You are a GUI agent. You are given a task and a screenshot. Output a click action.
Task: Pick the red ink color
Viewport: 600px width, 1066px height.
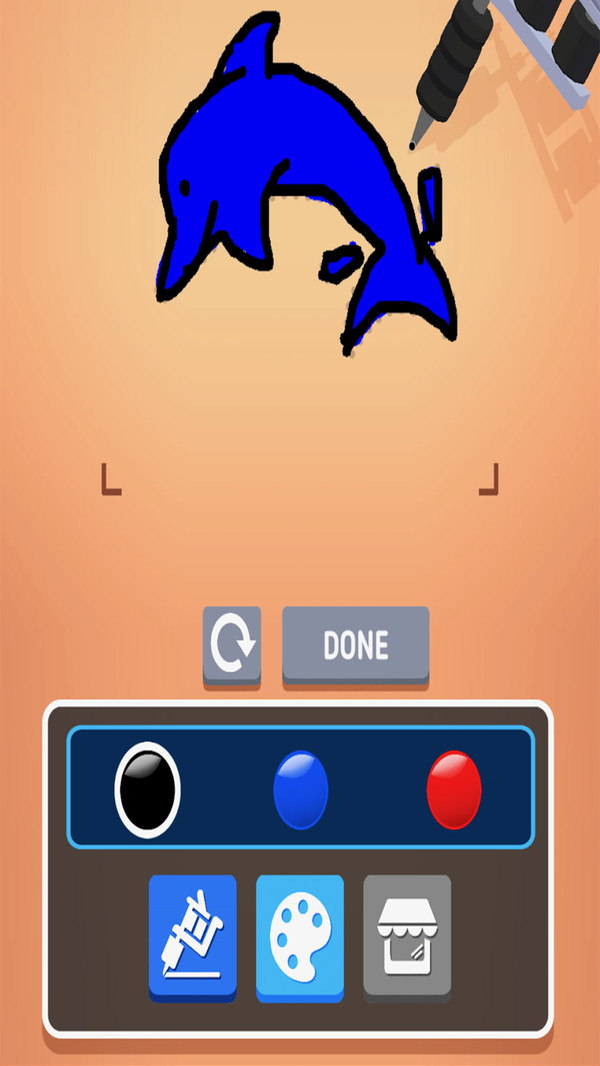pyautogui.click(x=454, y=790)
